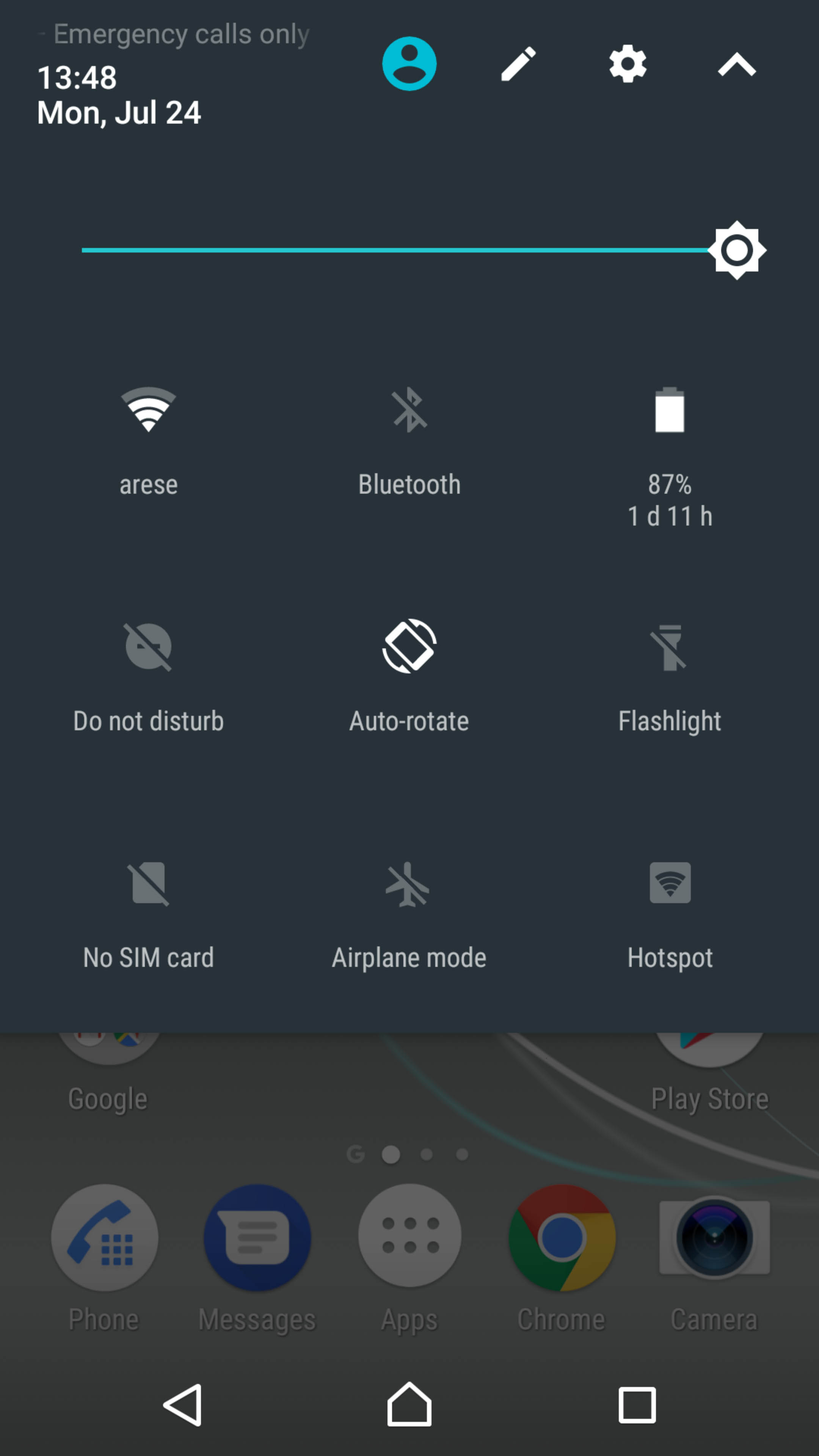Go back with the navigation back button
This screenshot has width=819, height=1456.
tap(182, 1405)
